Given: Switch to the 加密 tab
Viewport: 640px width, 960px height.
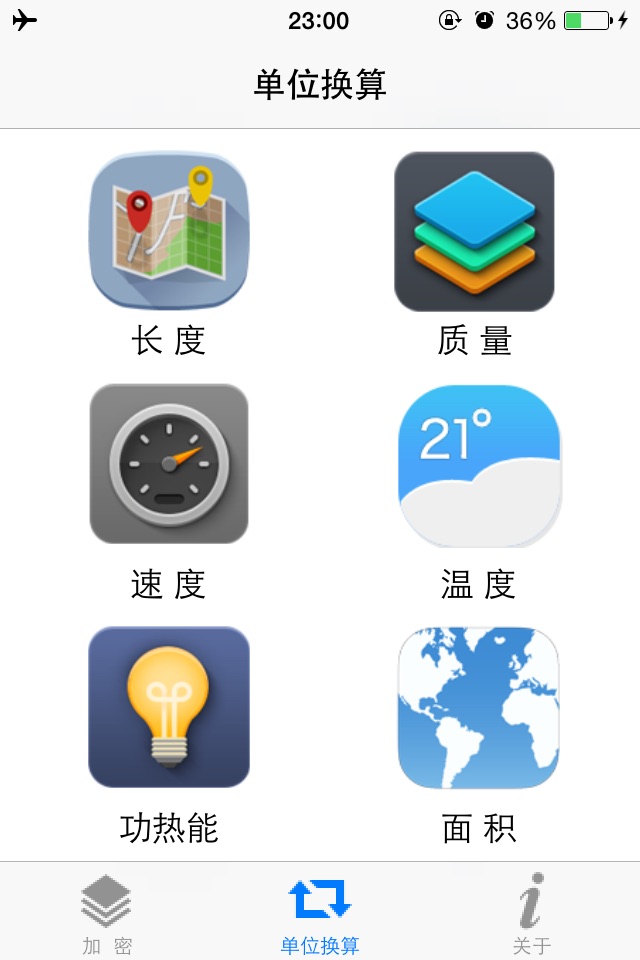Looking at the screenshot, I should (107, 913).
